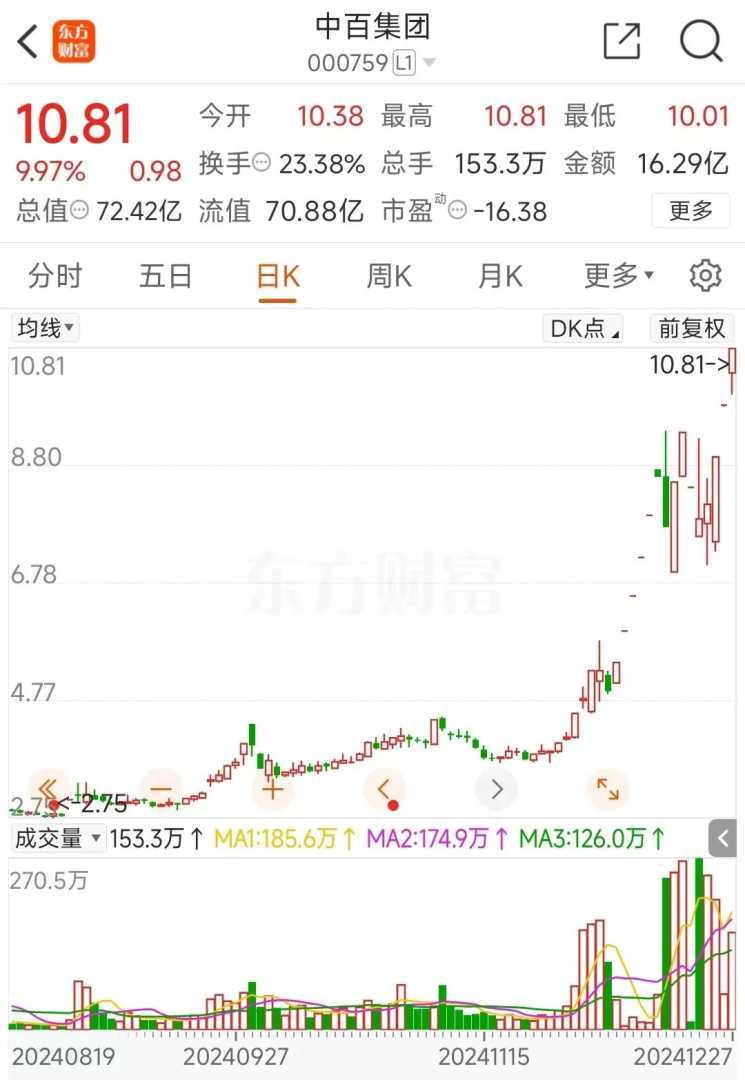The image size is (745, 1080).
Task: Zoom out the chart with minus
Action: click(x=161, y=789)
